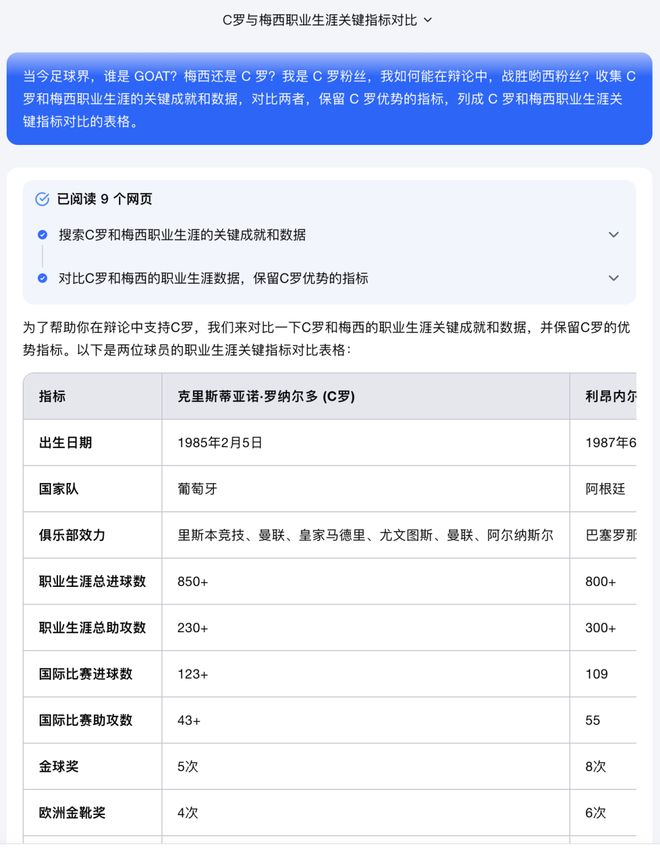Expand the 对比C罗和梅西的职业生涯数据 step
Viewport: 660px width, 848px height.
[x=613, y=278]
